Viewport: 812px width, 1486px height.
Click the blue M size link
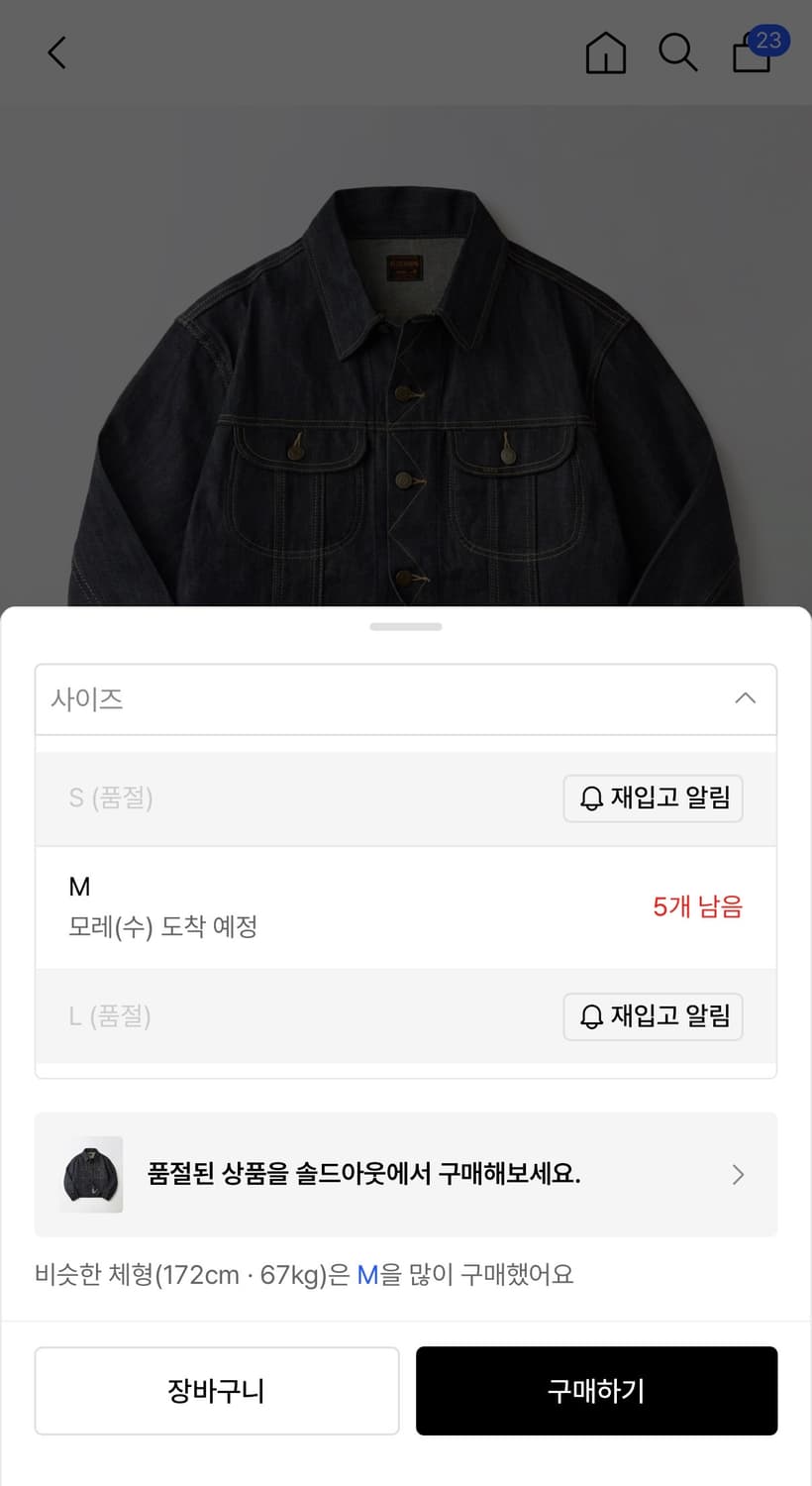[x=366, y=1275]
